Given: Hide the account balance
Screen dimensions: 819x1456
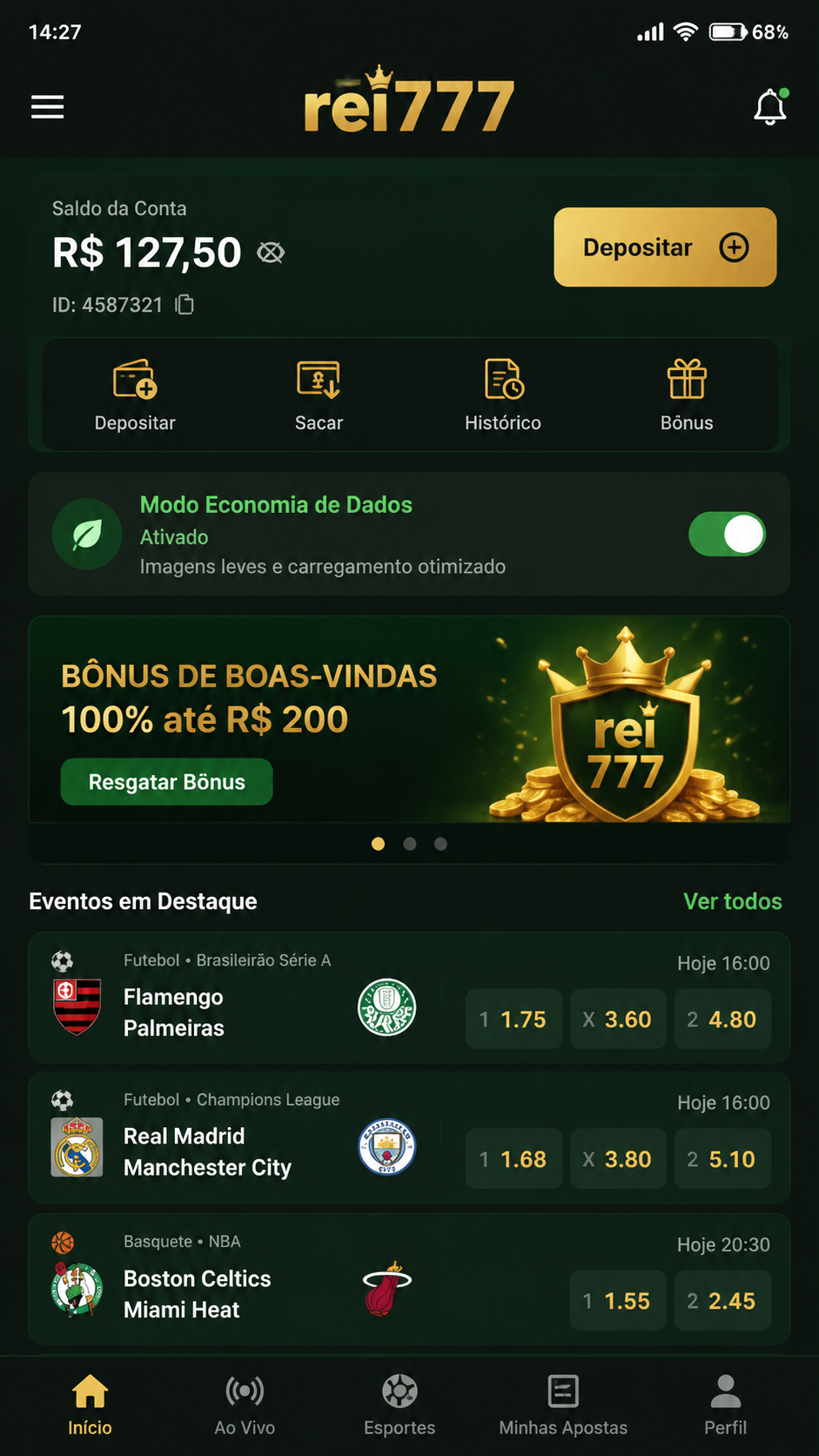Looking at the screenshot, I should 271,253.
